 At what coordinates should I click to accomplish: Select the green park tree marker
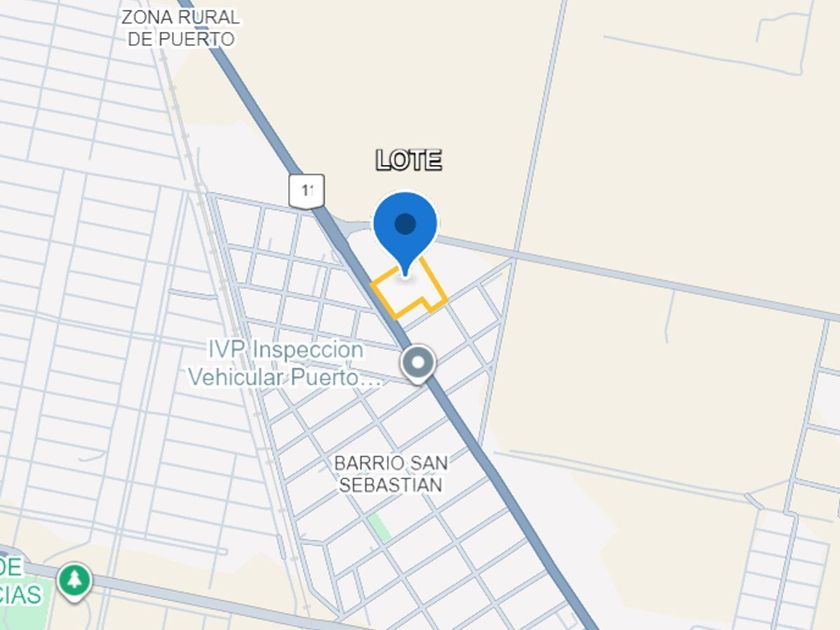[x=74, y=581]
